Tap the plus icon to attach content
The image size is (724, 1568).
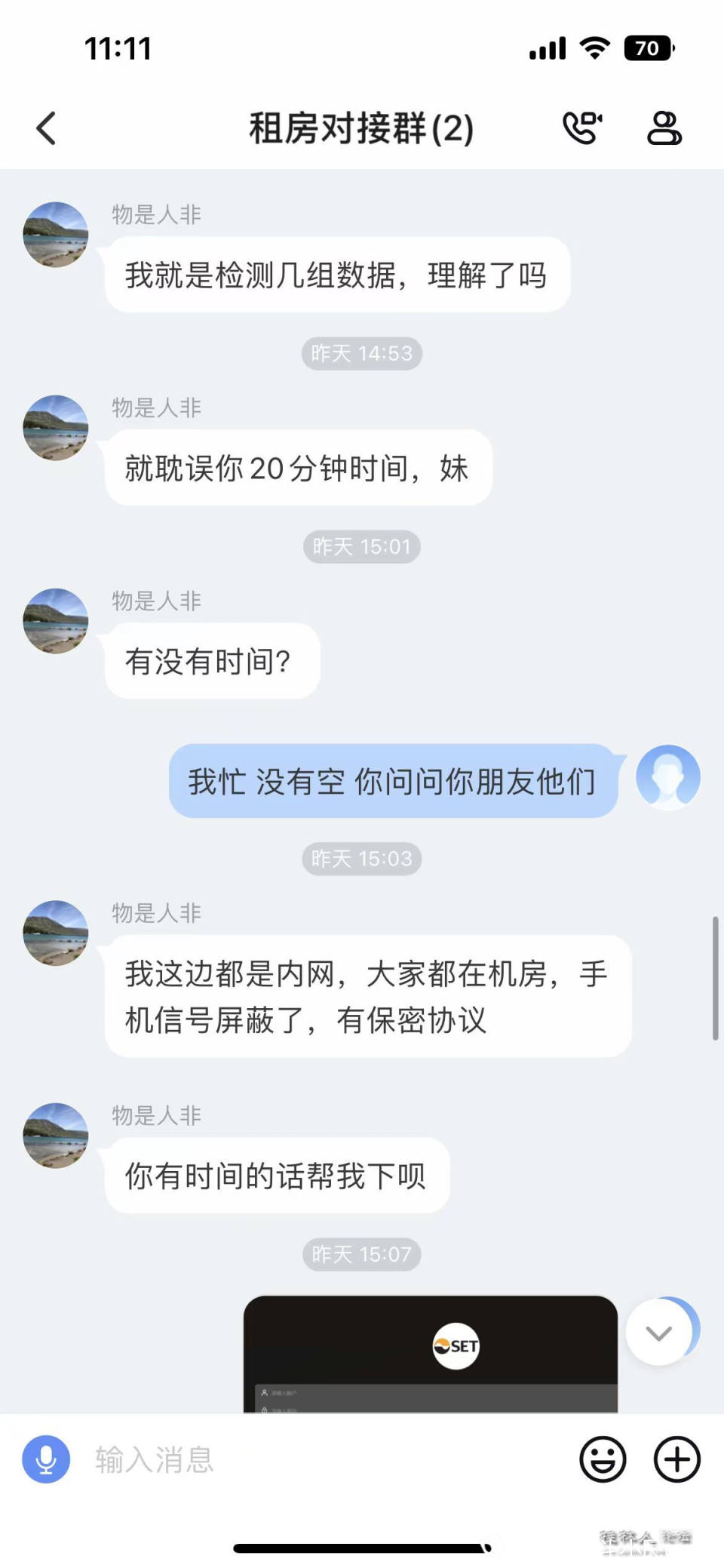tap(676, 1459)
